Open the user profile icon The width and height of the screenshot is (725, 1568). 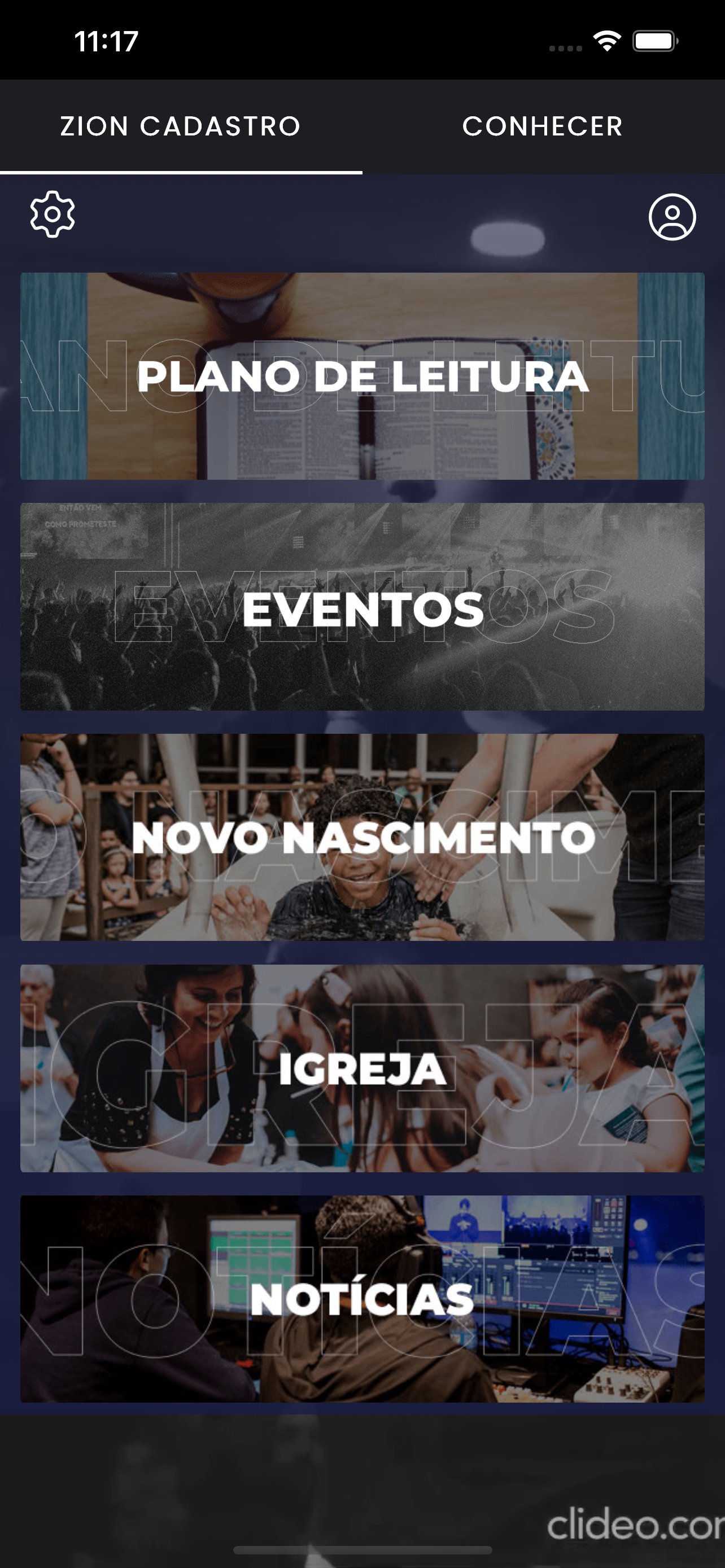pos(672,217)
